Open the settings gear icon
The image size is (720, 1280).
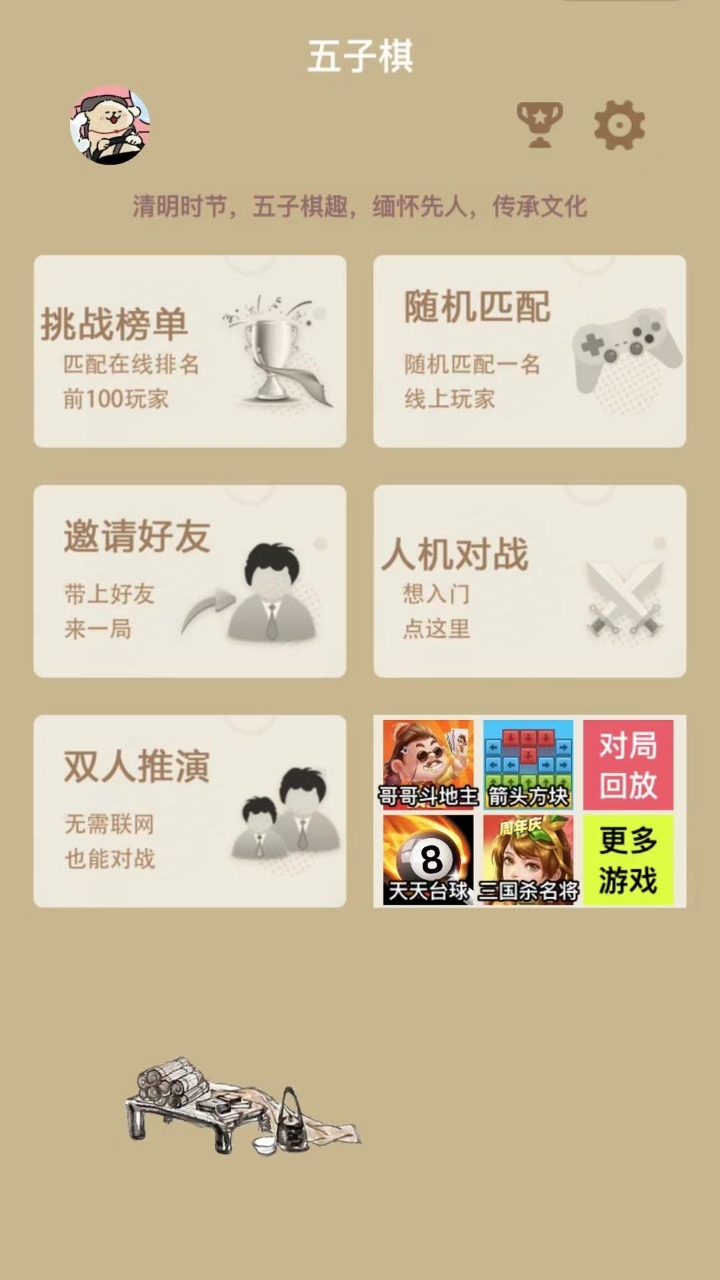[x=621, y=122]
